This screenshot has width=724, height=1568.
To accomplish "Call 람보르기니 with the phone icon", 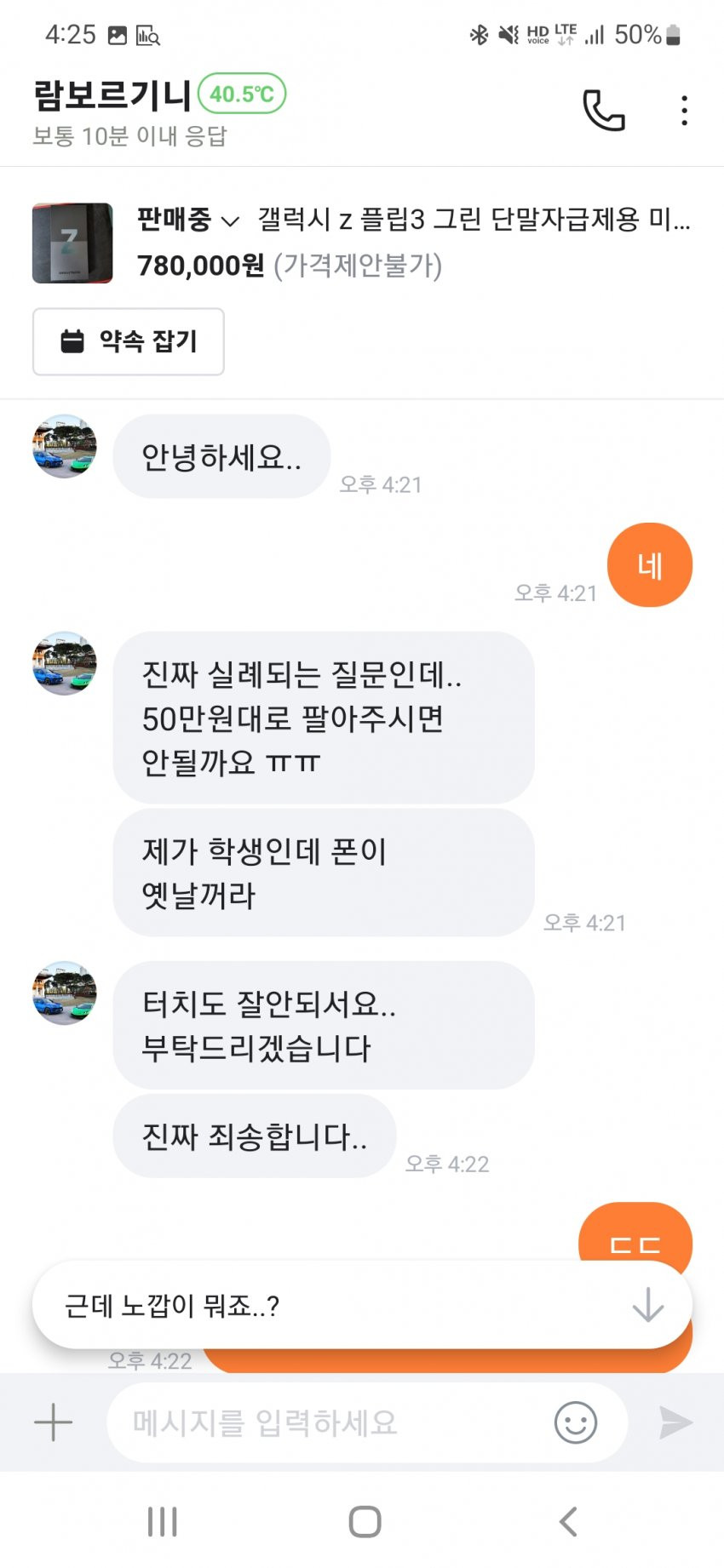I will click(x=603, y=111).
